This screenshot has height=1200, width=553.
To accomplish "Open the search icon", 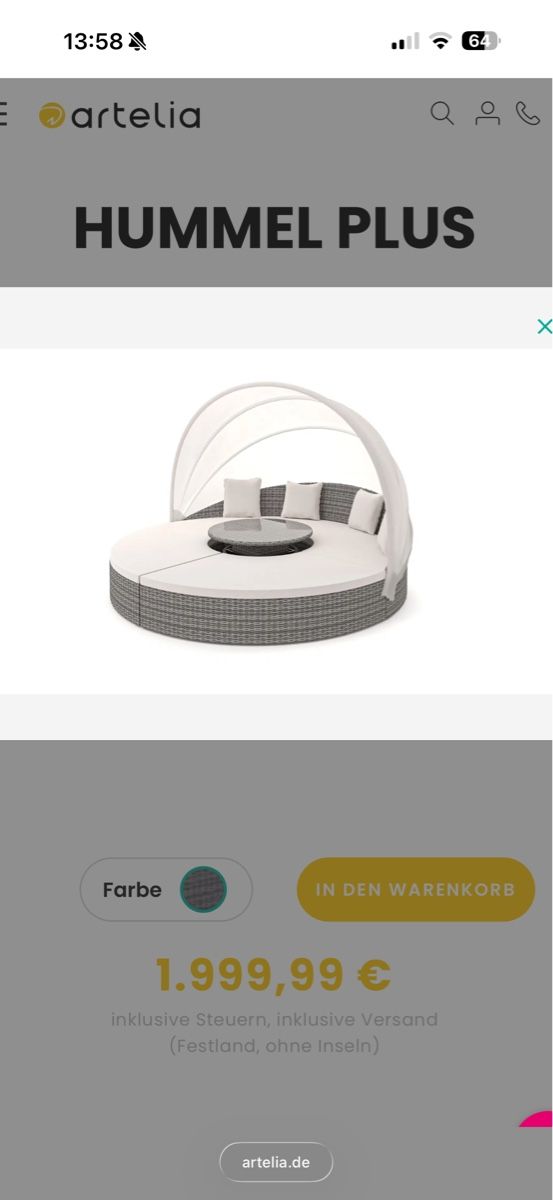I will tap(442, 113).
